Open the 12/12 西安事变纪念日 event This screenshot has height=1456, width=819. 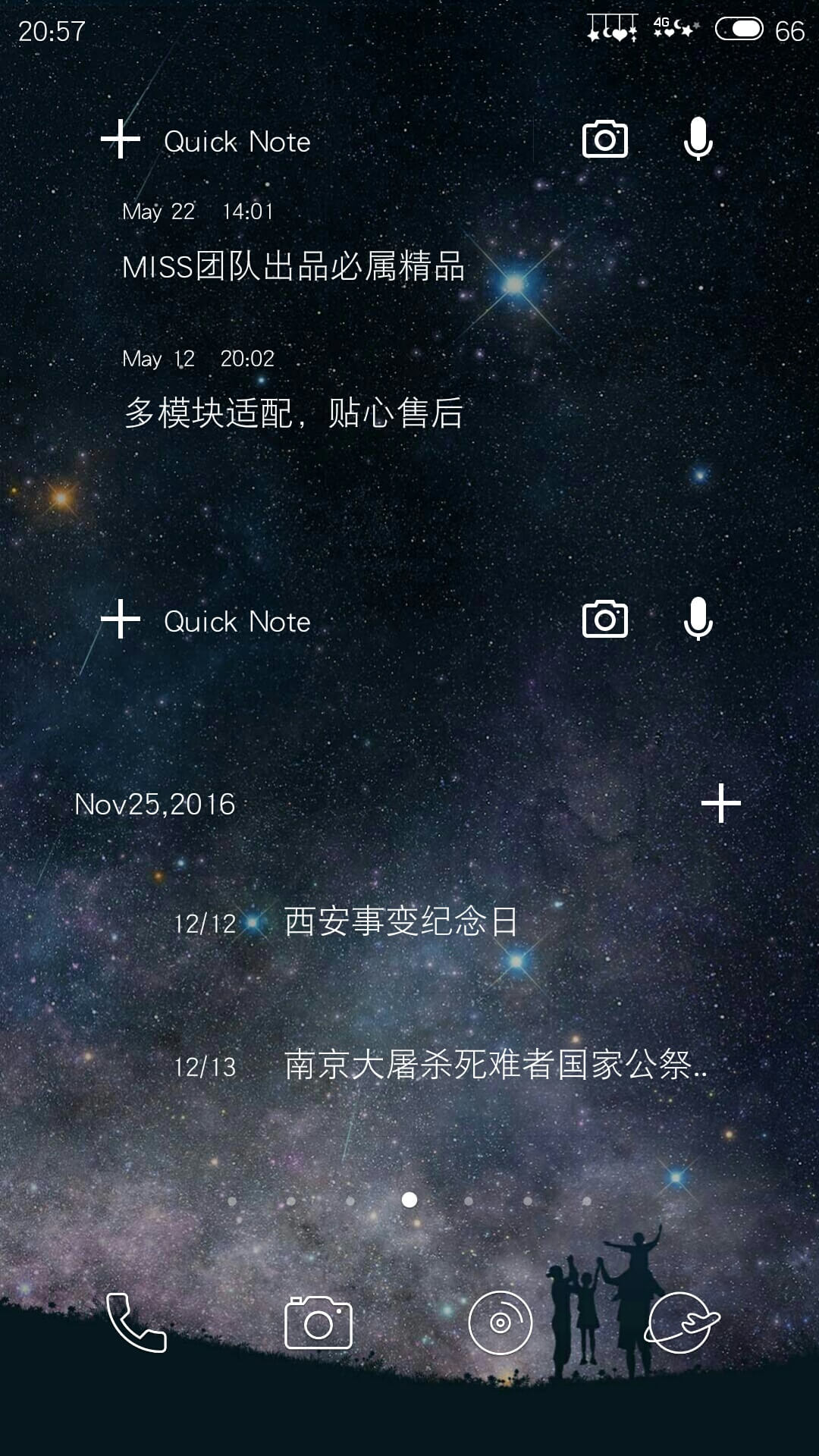coord(346,922)
